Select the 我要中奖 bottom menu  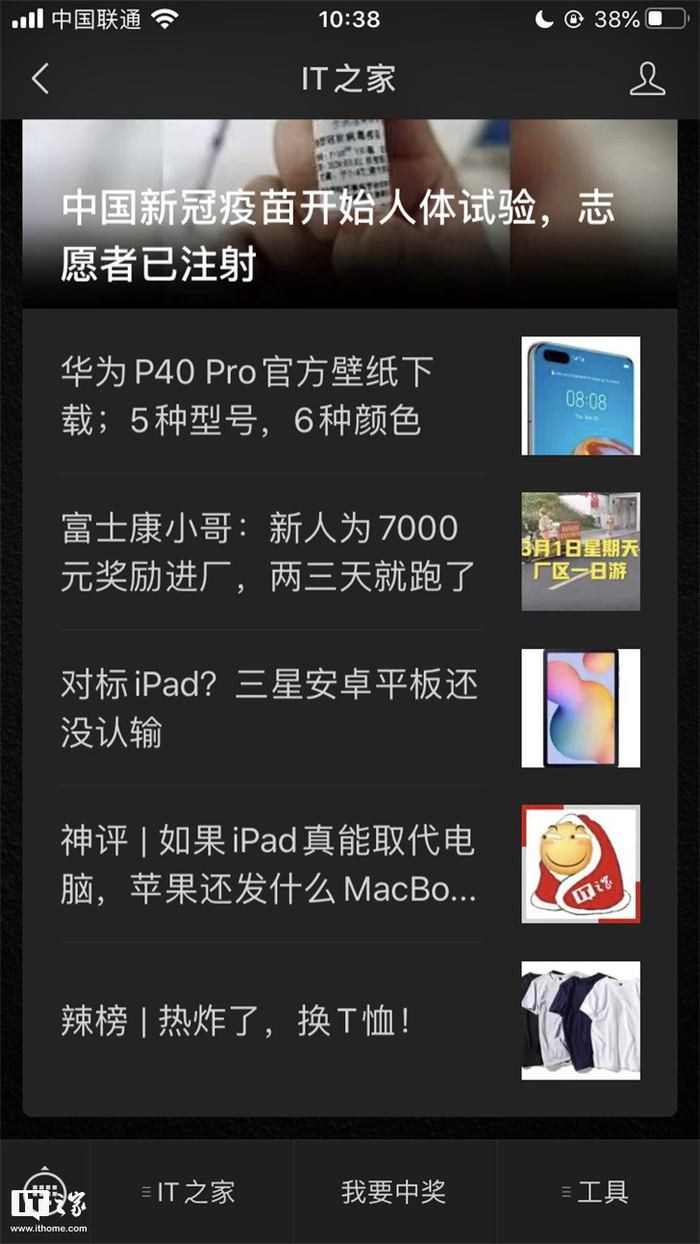tap(394, 1192)
